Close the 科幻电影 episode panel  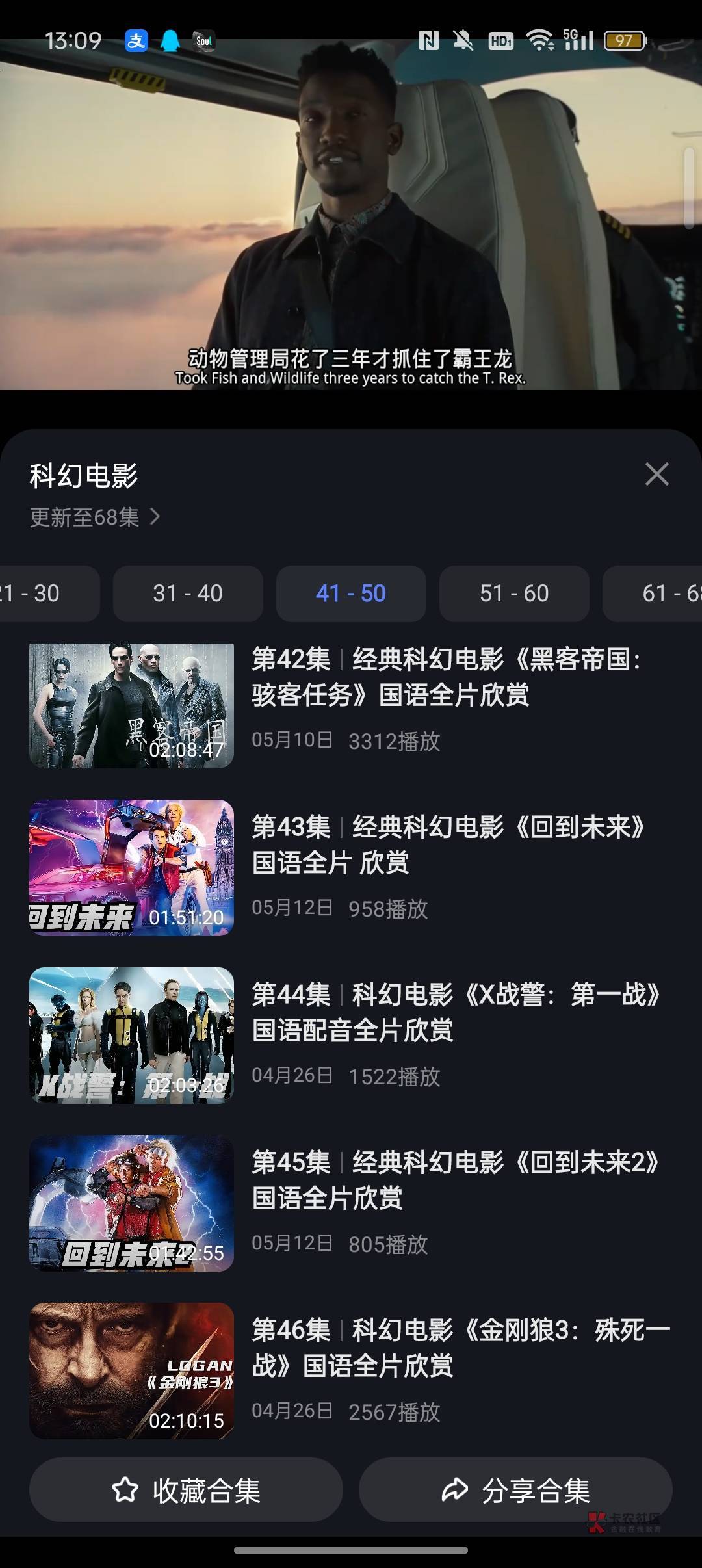(656, 475)
